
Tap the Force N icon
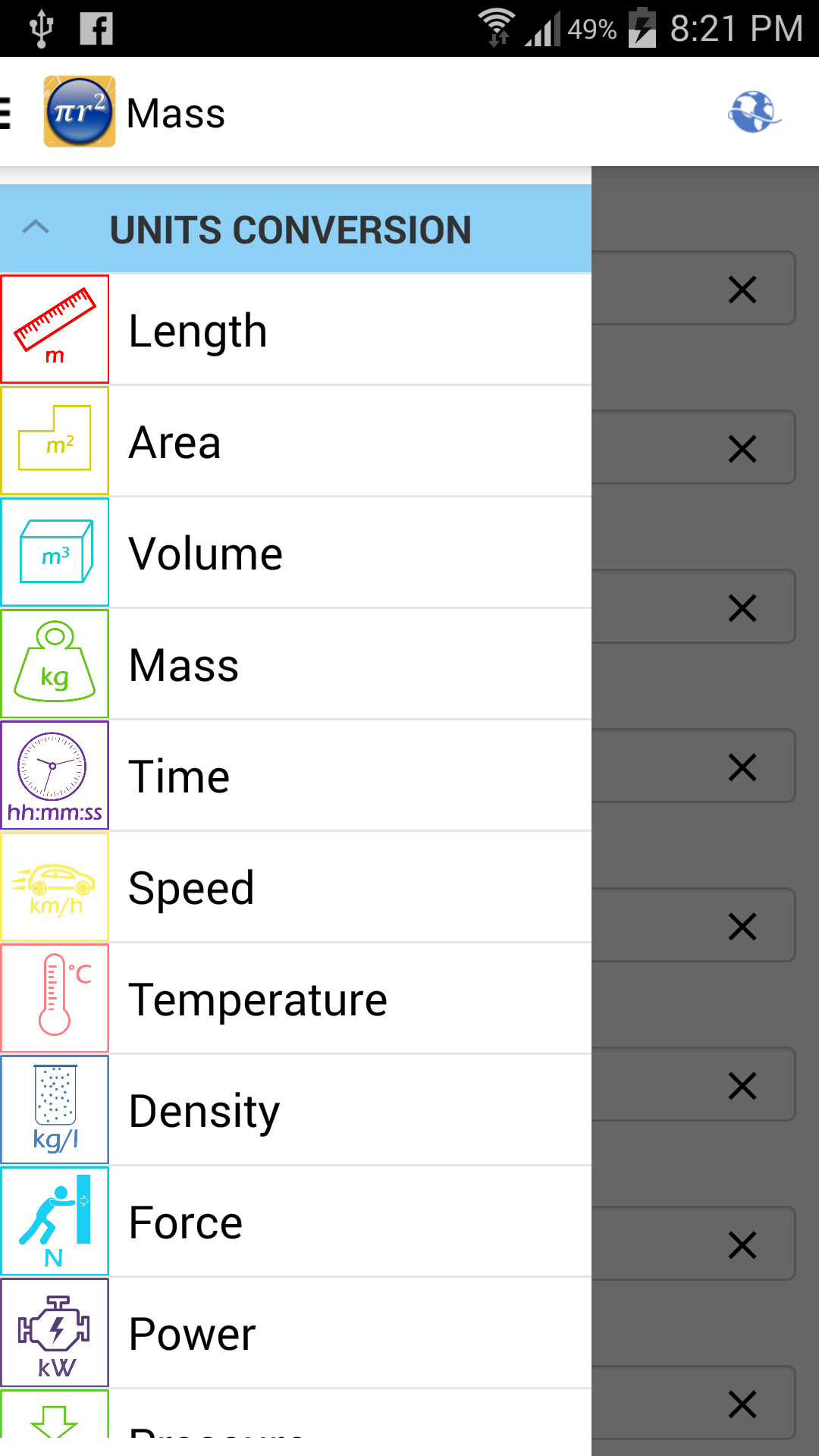[x=55, y=1220]
